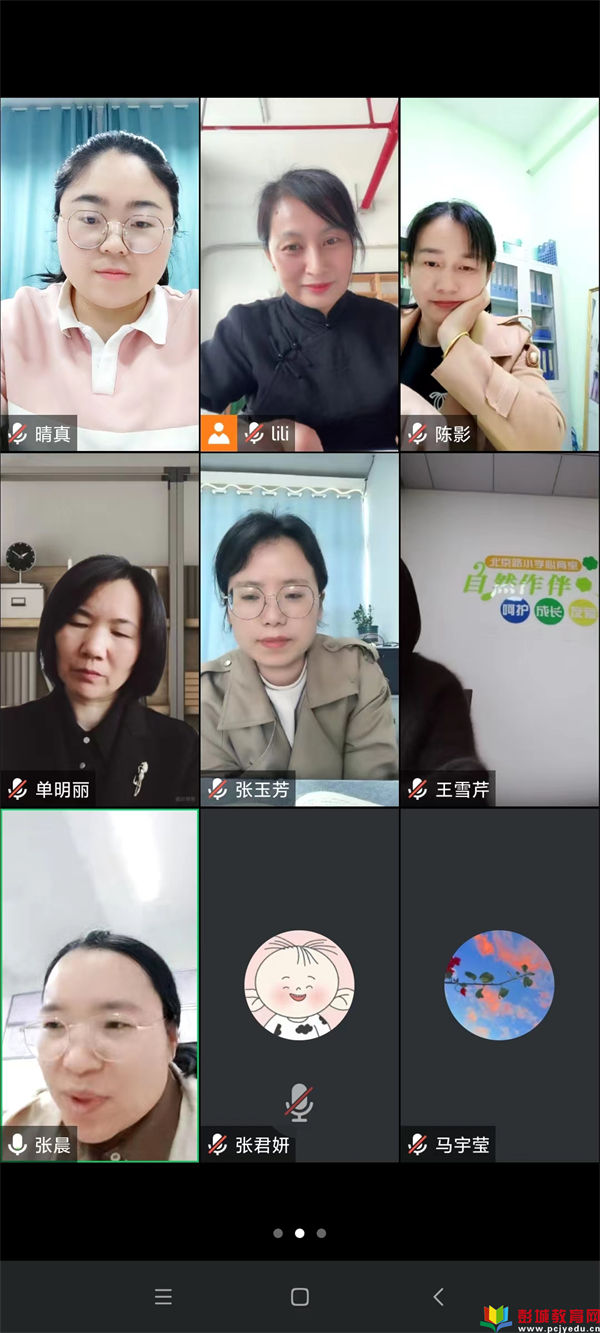600x1333 pixels.
Task: Select speaking participant 张晨's tile
Action: click(x=99, y=984)
